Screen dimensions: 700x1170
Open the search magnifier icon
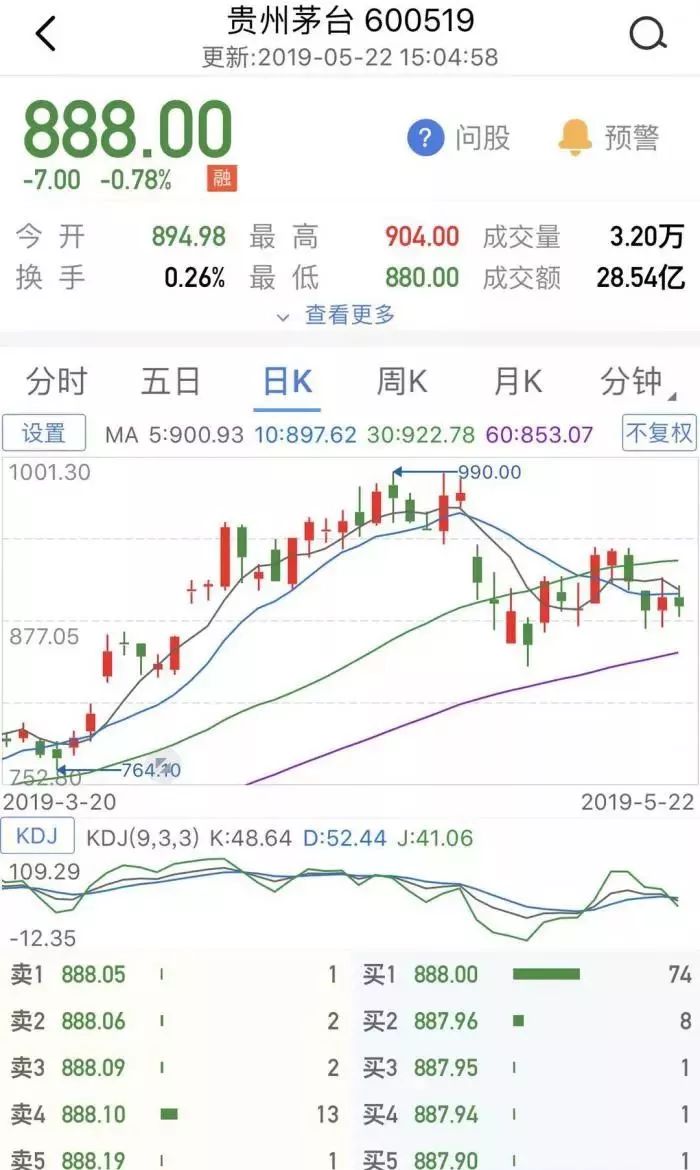point(648,34)
